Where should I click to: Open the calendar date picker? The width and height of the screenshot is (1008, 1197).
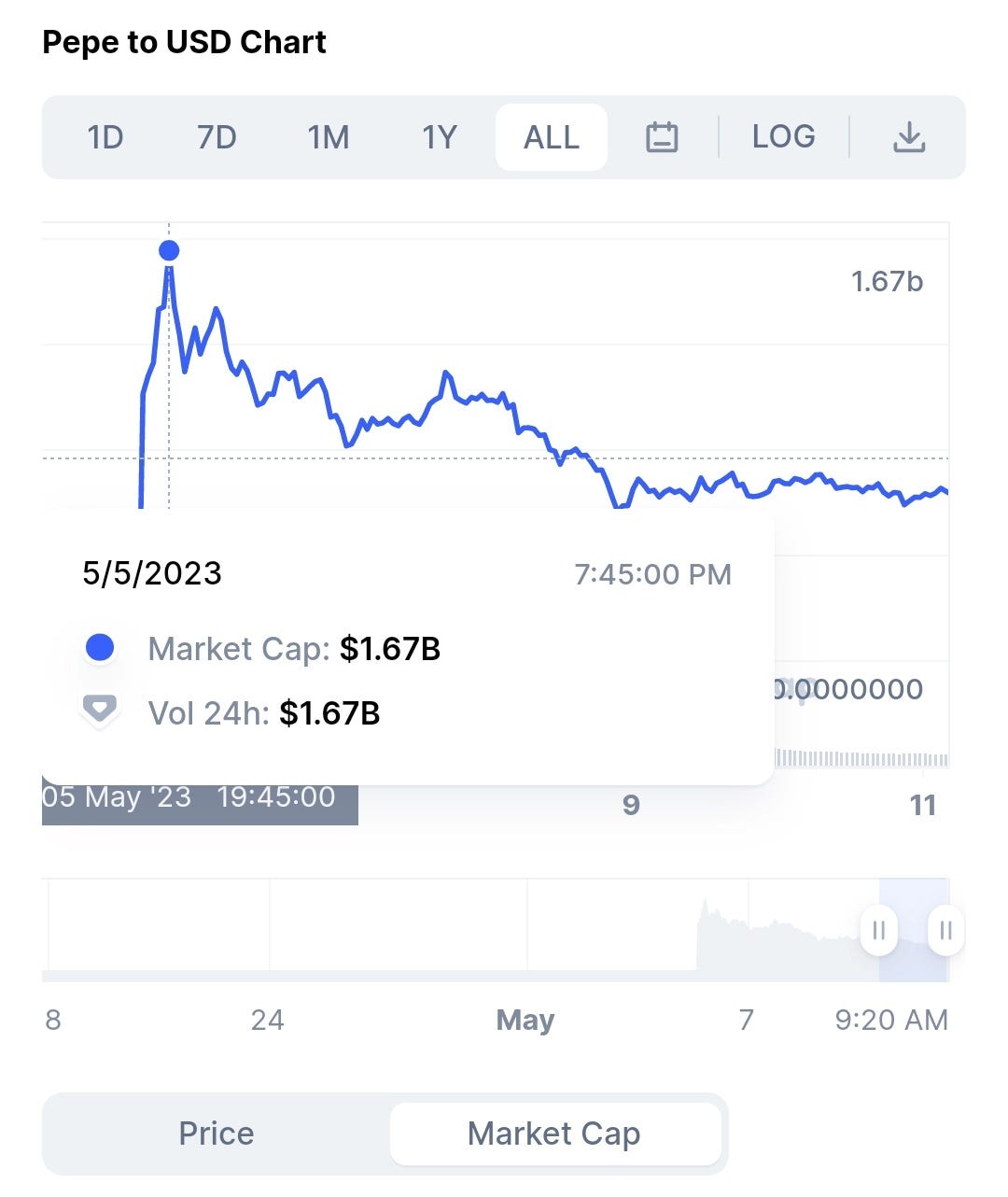(x=662, y=137)
